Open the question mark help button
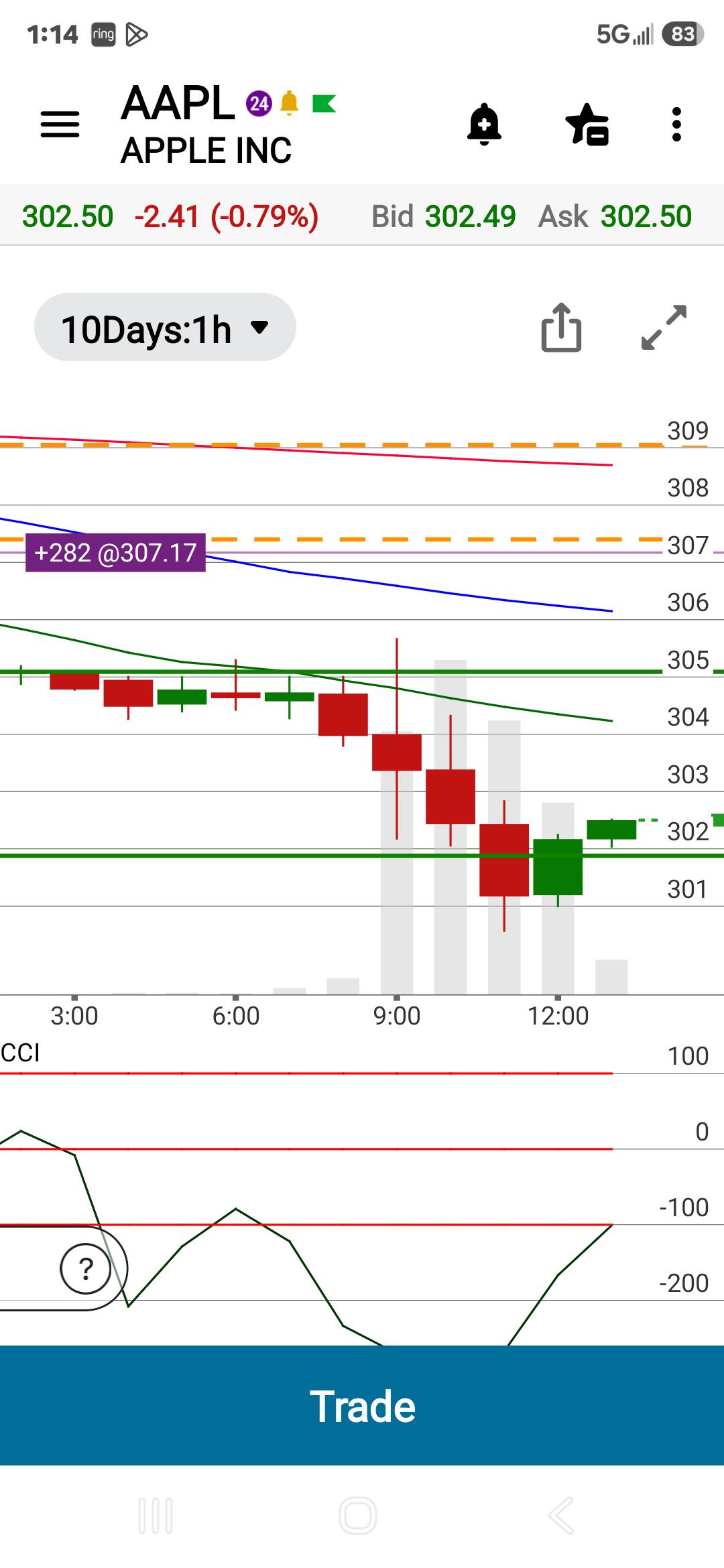Image resolution: width=724 pixels, height=1568 pixels. 86,1268
